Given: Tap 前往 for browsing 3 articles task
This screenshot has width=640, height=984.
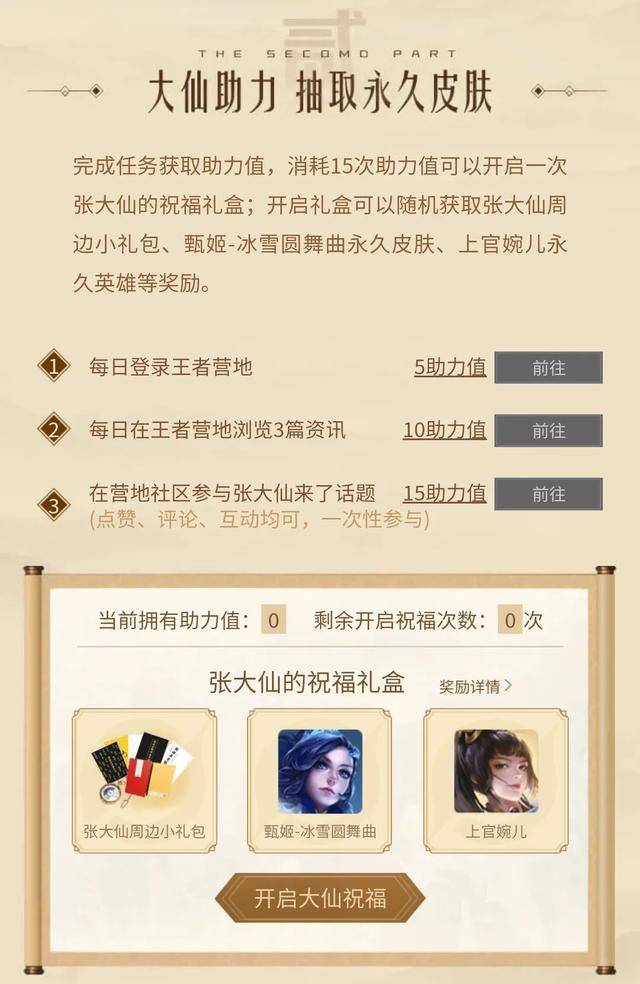Looking at the screenshot, I should (548, 431).
